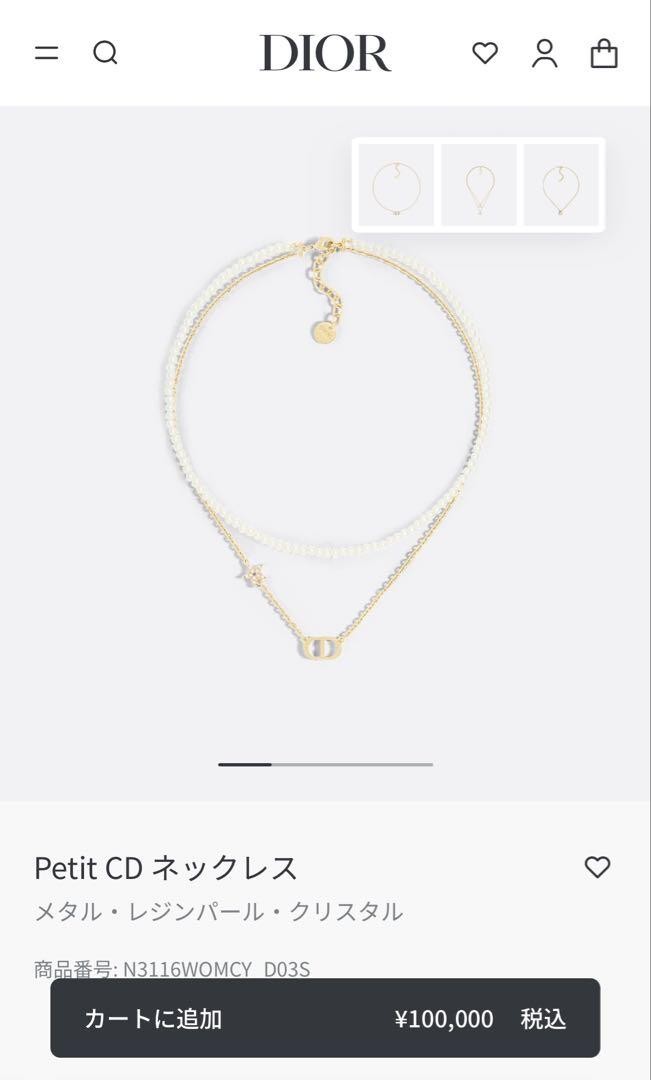Viewport: 651px width, 1080px height.
Task: Select the first necklace thumbnail
Action: [396, 185]
